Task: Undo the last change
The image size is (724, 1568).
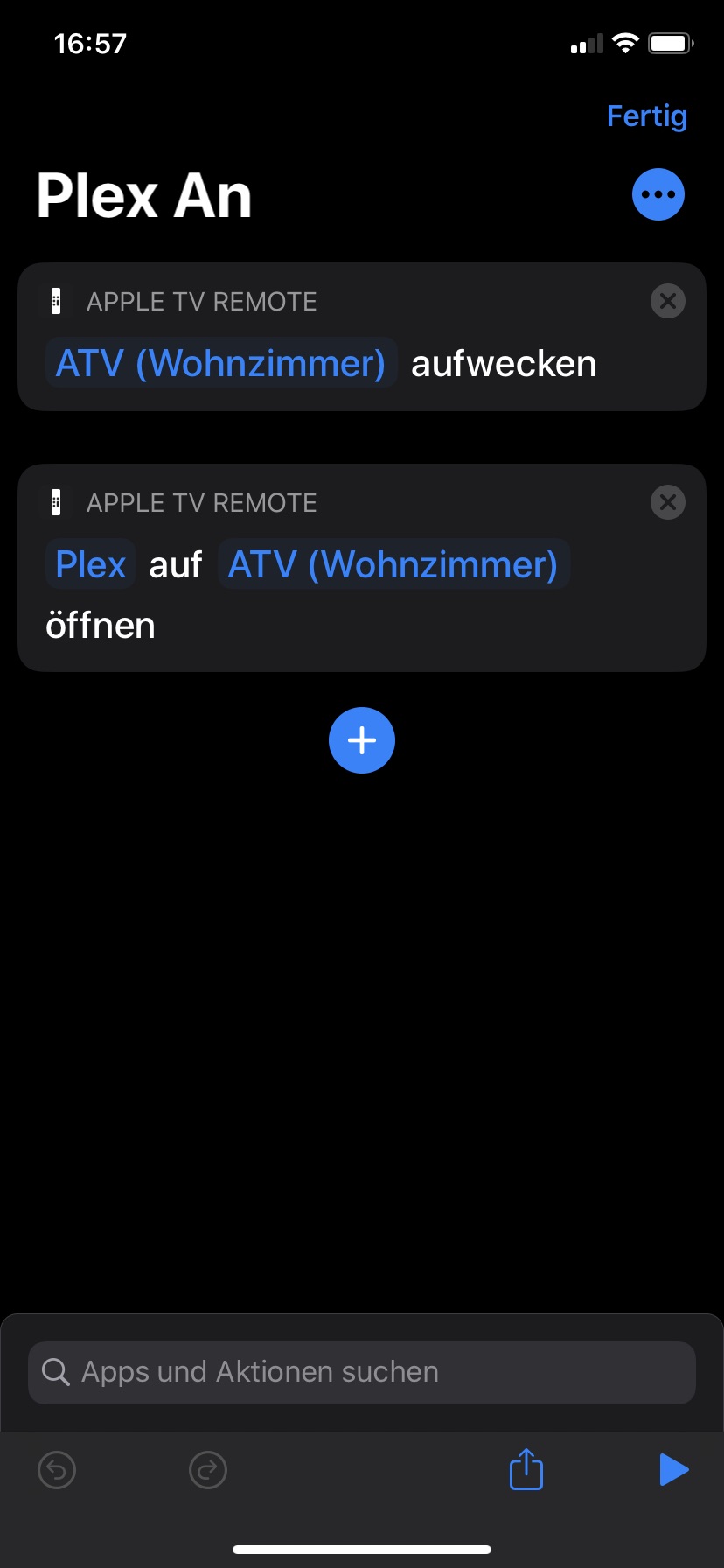Action: (x=57, y=1469)
